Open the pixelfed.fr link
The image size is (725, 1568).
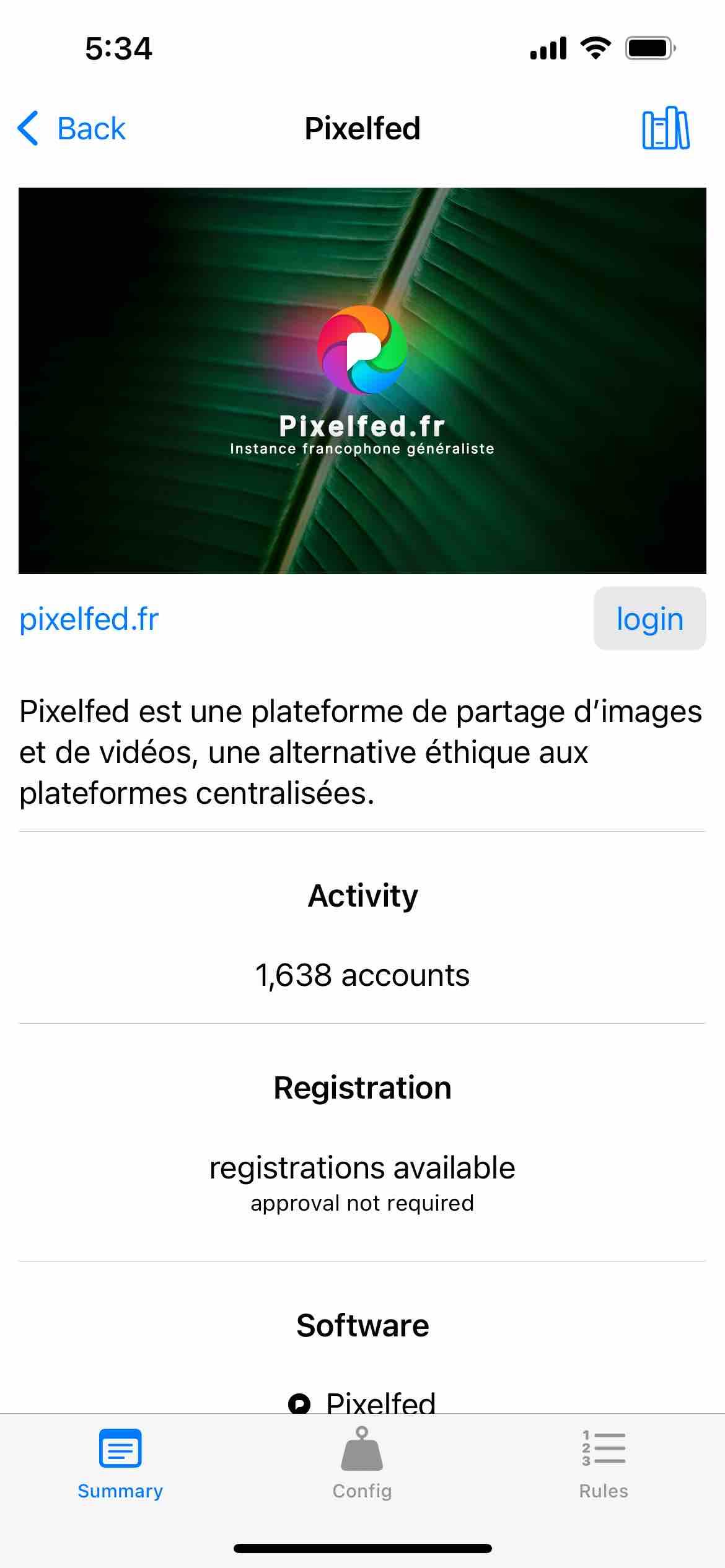tap(89, 619)
